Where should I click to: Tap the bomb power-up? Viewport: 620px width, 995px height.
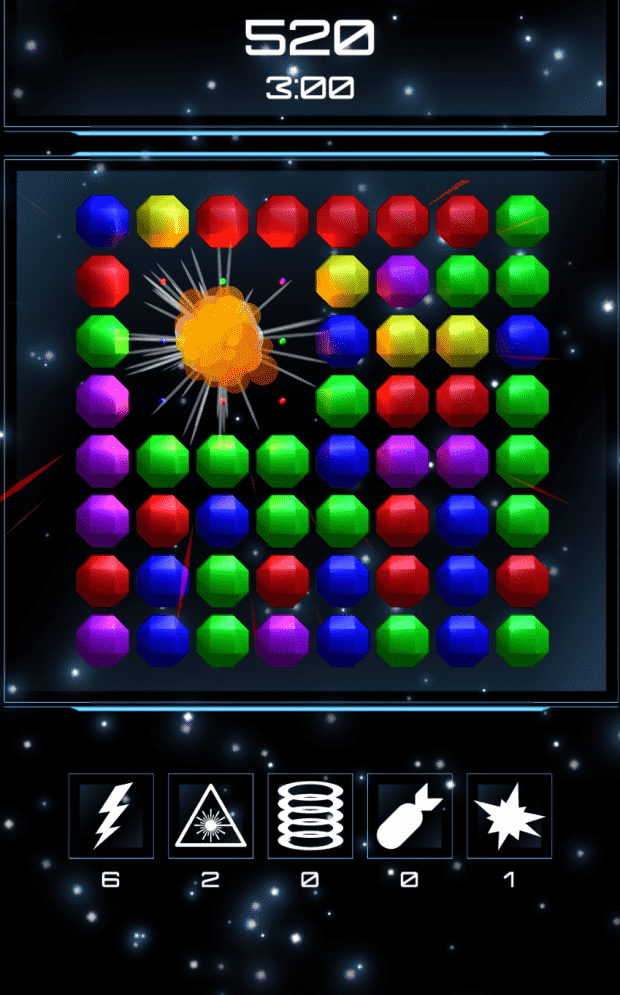pos(410,815)
